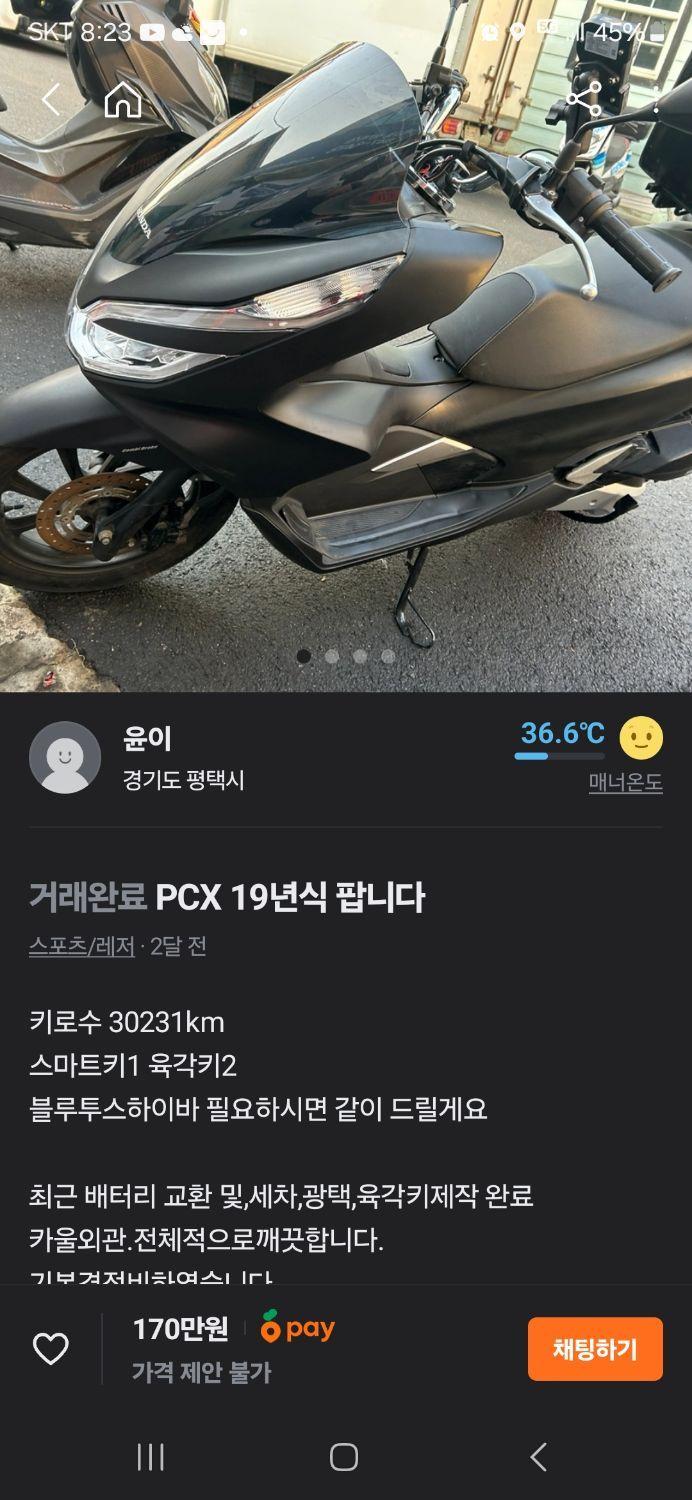Add this listing to favorites with heart

pos(51,1349)
